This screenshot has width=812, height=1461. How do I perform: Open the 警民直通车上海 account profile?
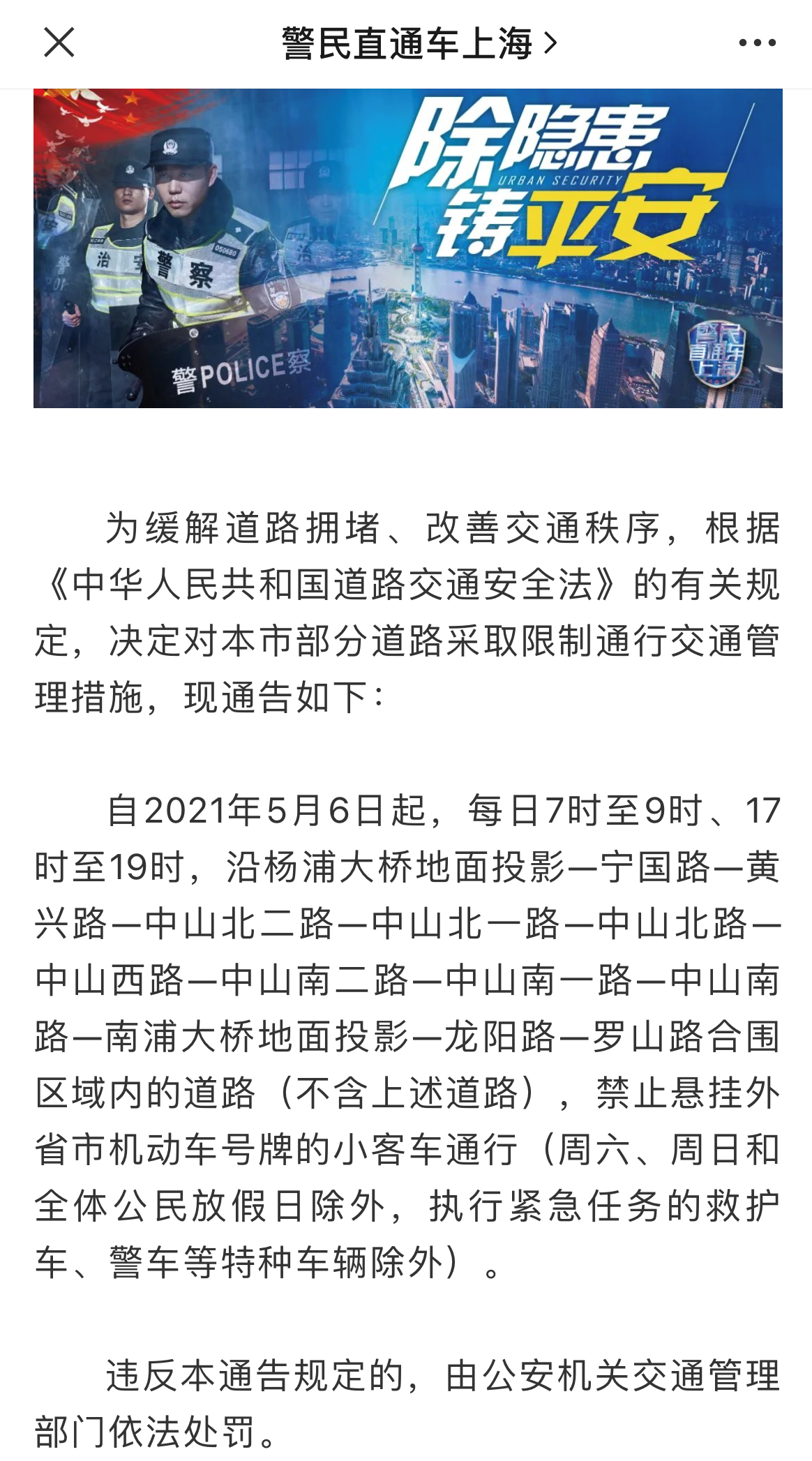[x=419, y=44]
